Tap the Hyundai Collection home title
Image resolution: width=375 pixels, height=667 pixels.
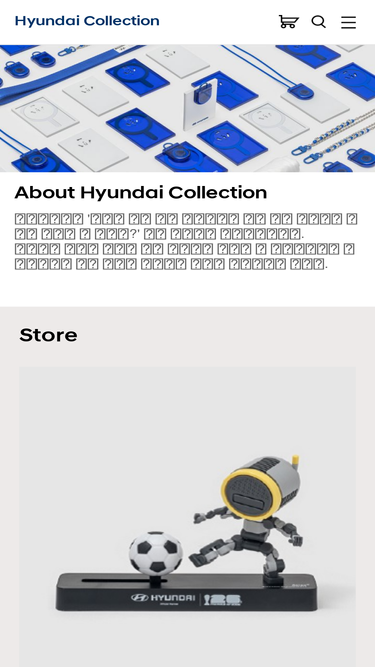pos(87,21)
